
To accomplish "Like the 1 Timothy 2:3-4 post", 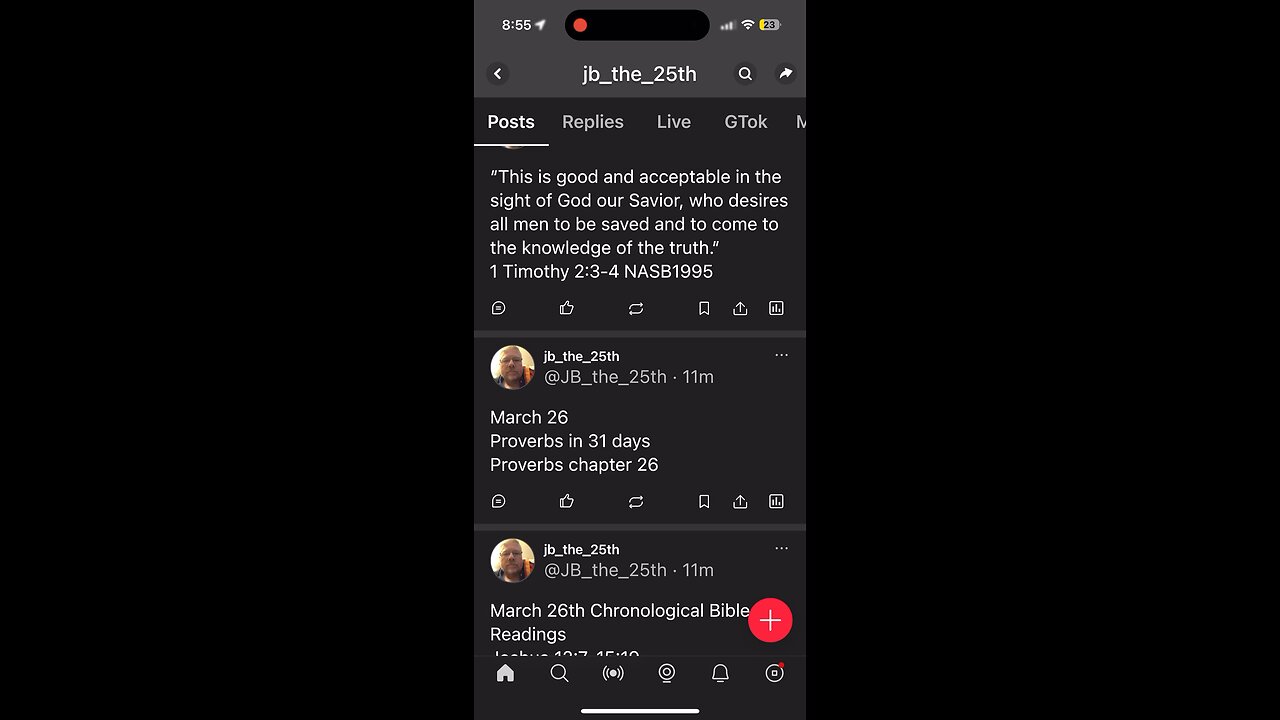I will coord(567,309).
